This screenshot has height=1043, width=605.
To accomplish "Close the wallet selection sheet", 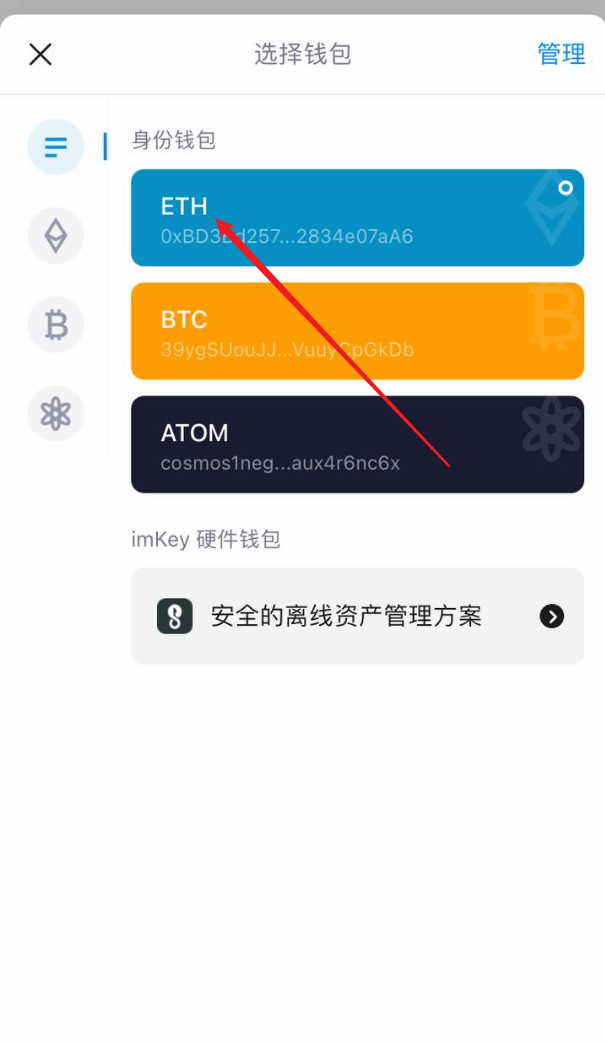I will (x=40, y=54).
